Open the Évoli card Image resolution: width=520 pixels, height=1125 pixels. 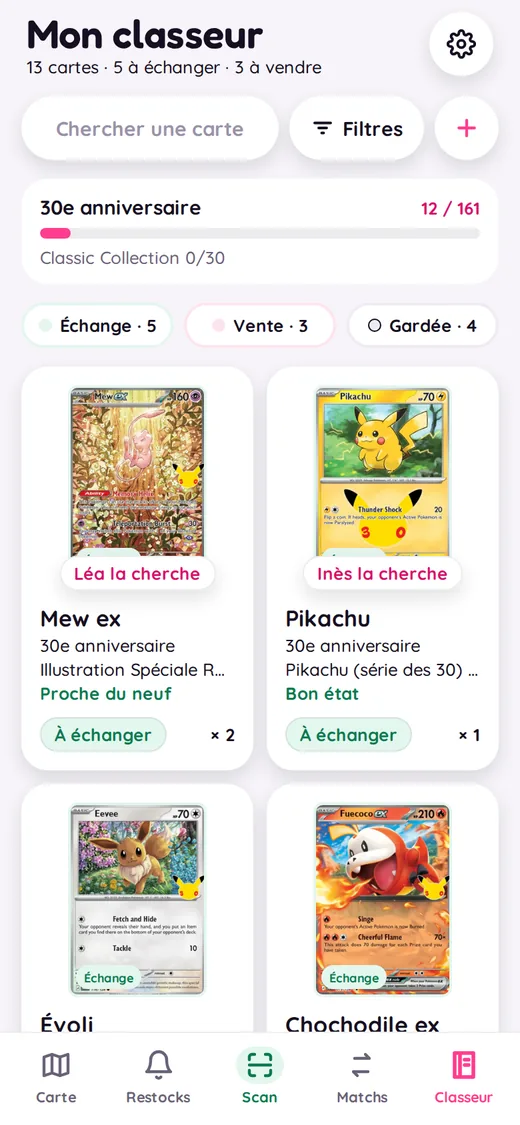click(137, 908)
